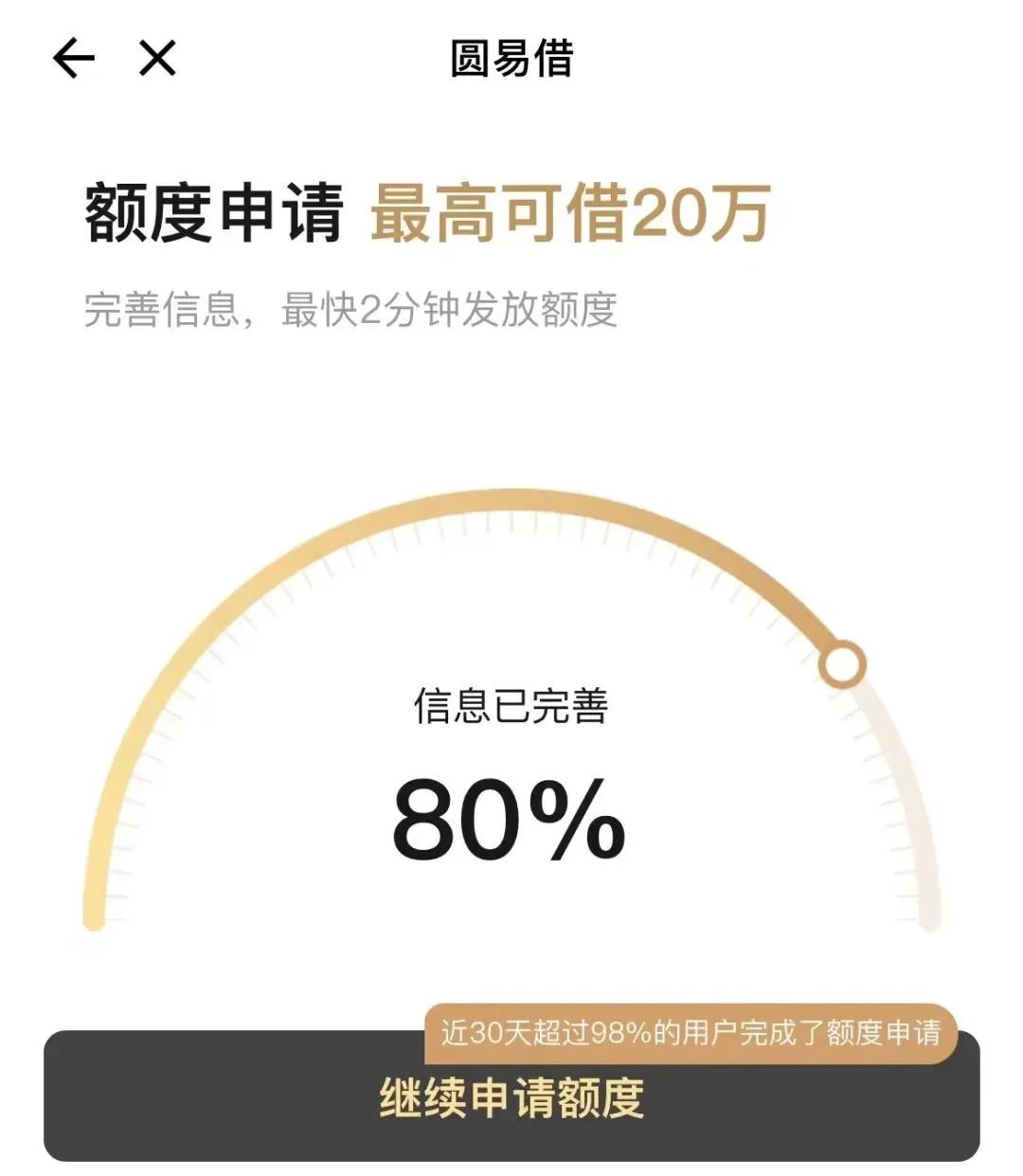Go back using the arrow icon
Viewport: 1023px width, 1176px height.
[74, 59]
